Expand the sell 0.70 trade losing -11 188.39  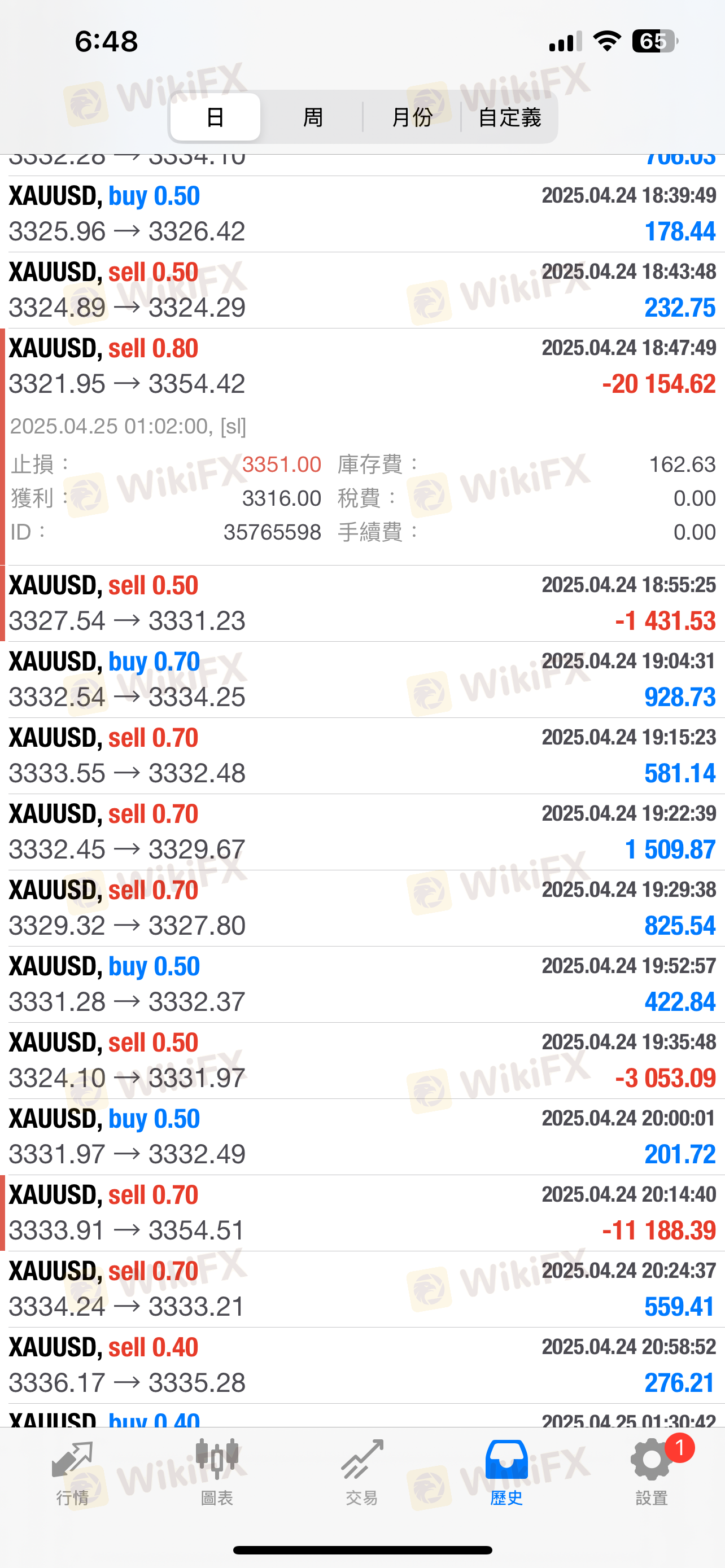coord(362,1212)
